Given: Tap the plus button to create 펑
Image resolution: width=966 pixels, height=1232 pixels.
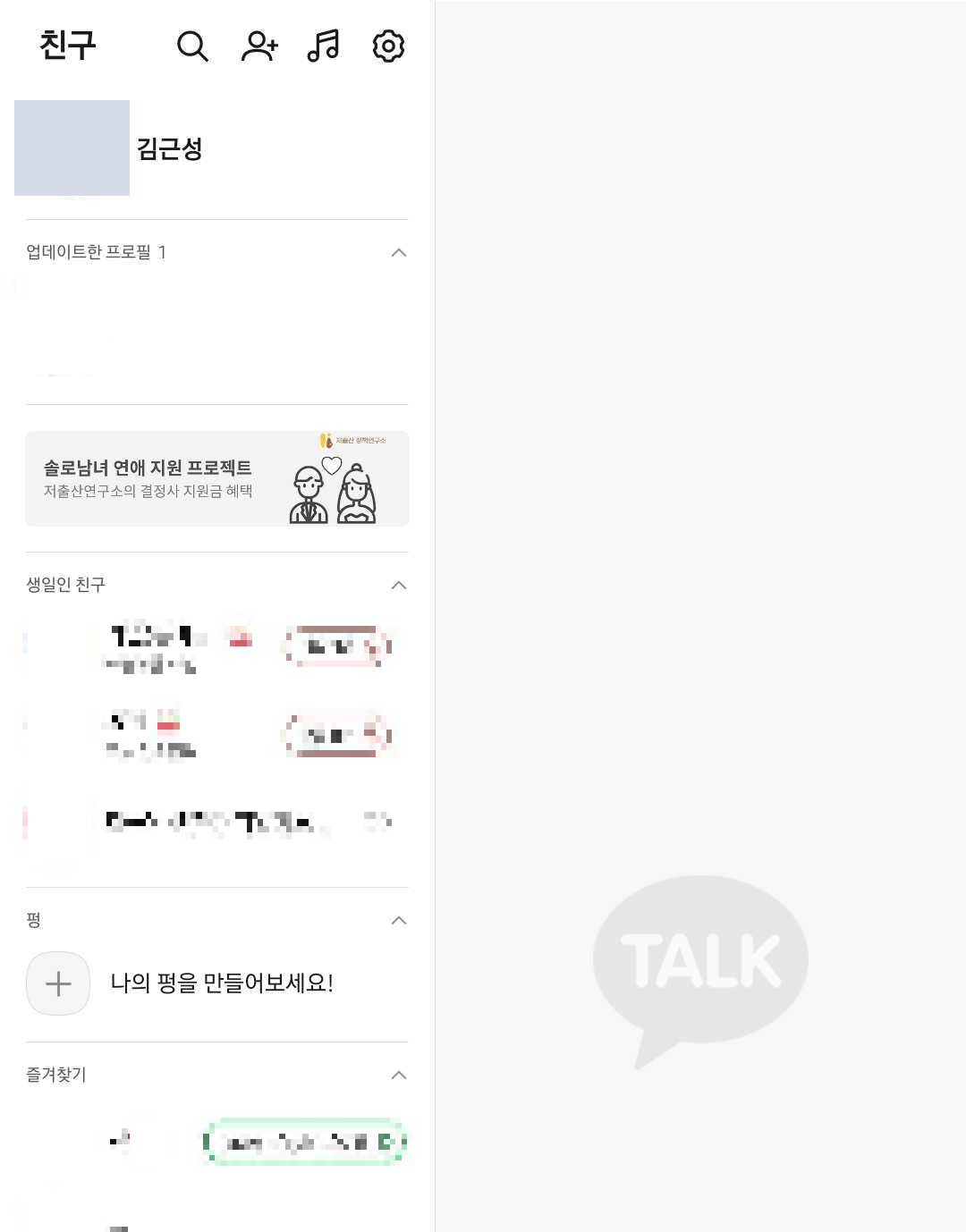Looking at the screenshot, I should (x=58, y=983).
